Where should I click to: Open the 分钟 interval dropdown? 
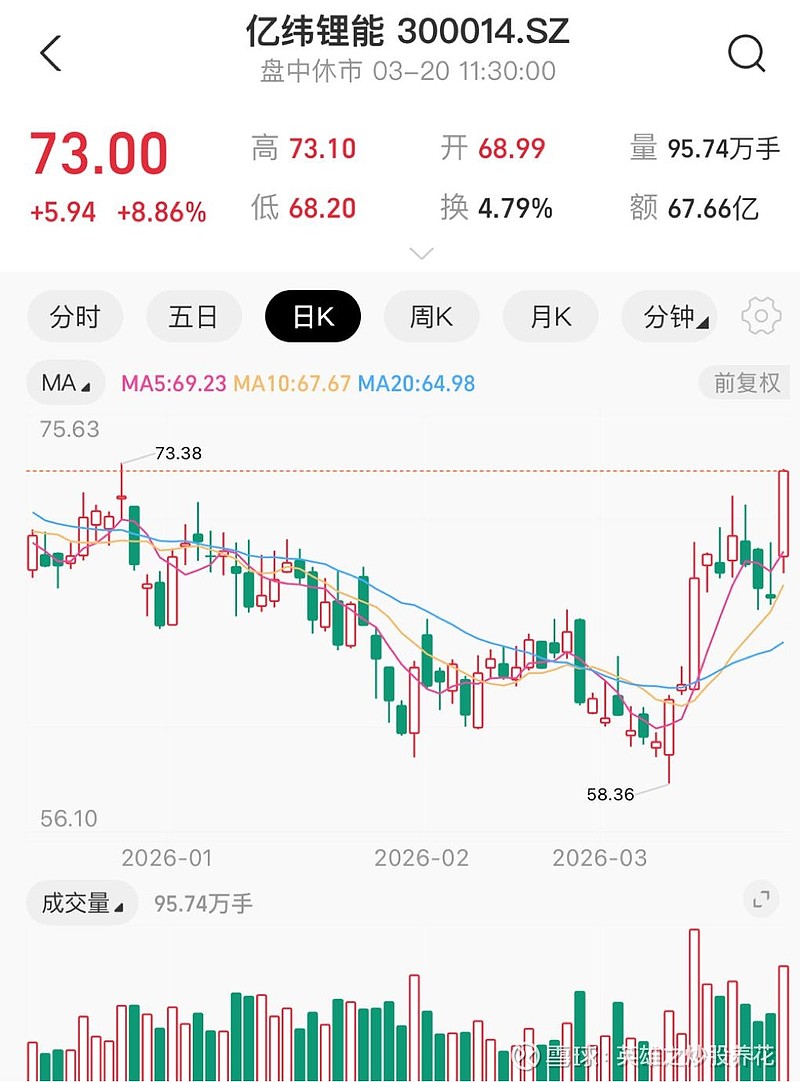pos(669,318)
